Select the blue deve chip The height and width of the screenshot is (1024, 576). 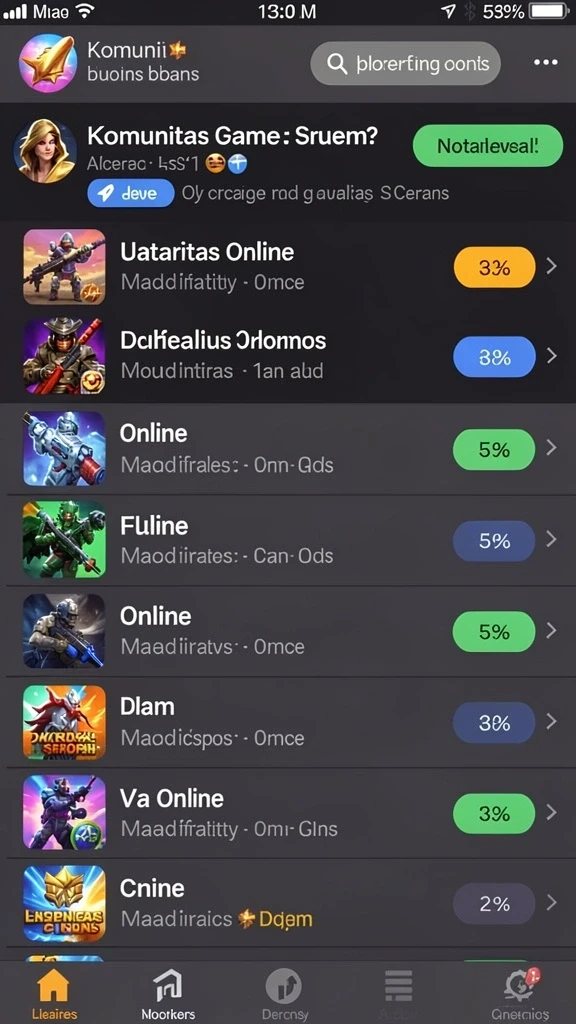point(131,193)
